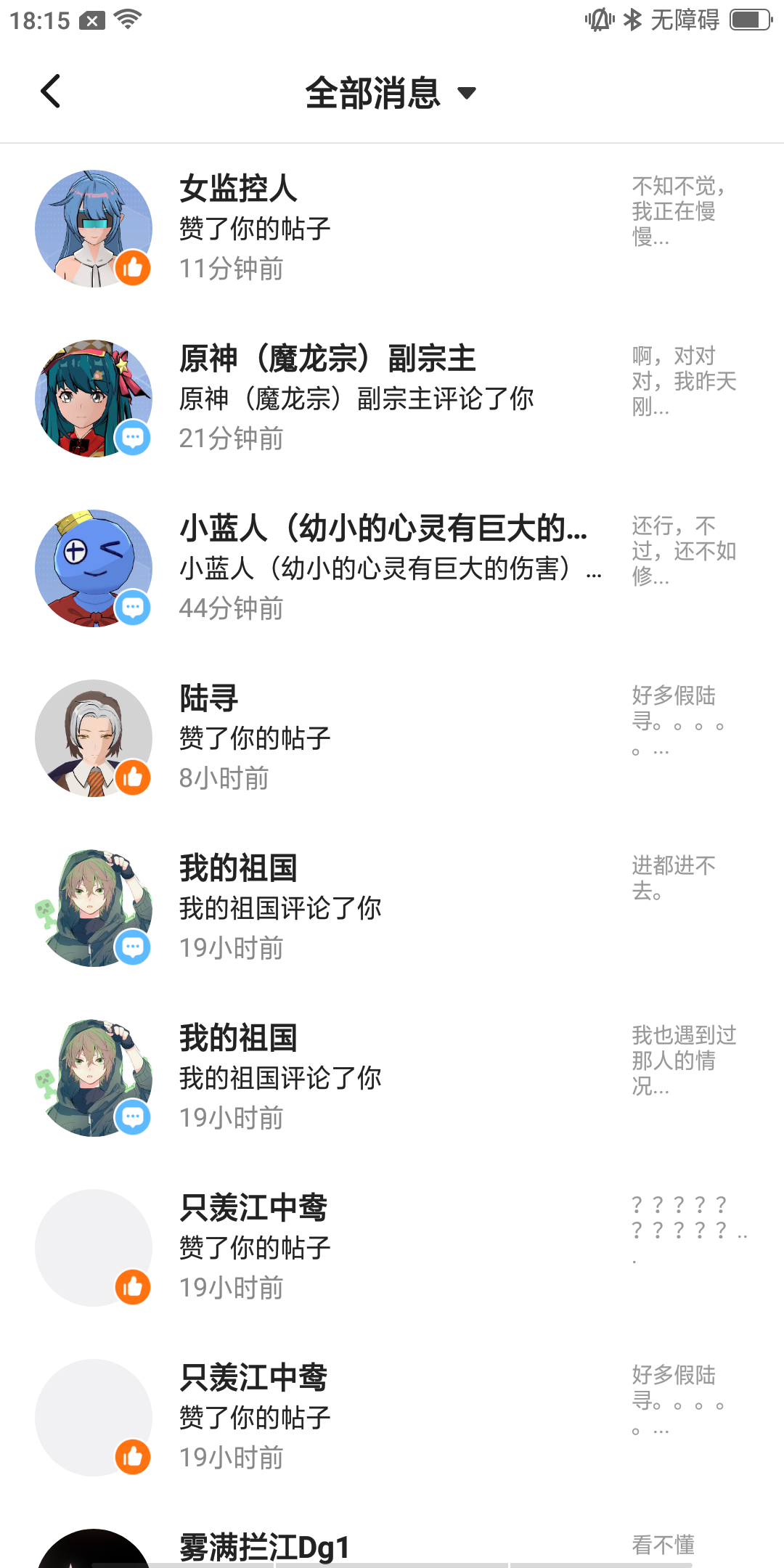Expand the 全部消息 message filter dropdown
The width and height of the screenshot is (784, 1568).
pyautogui.click(x=391, y=93)
